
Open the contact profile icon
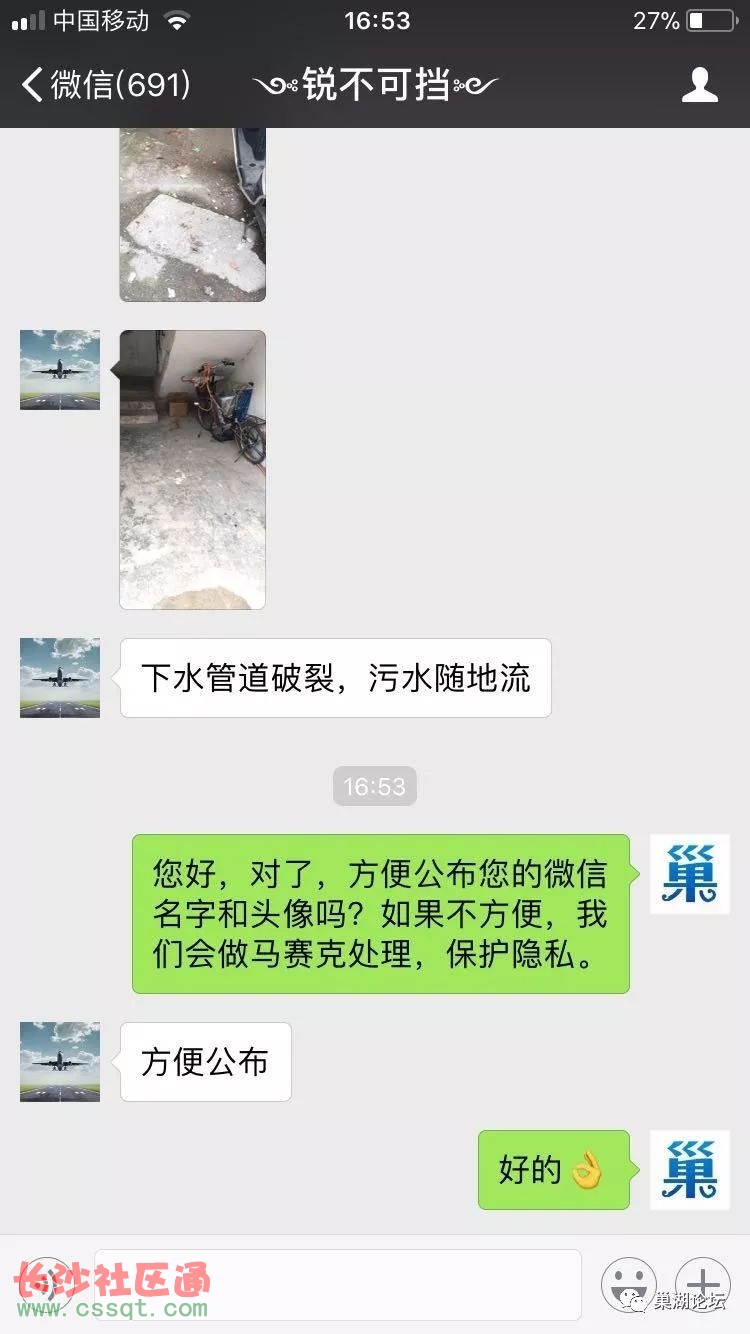[x=699, y=85]
